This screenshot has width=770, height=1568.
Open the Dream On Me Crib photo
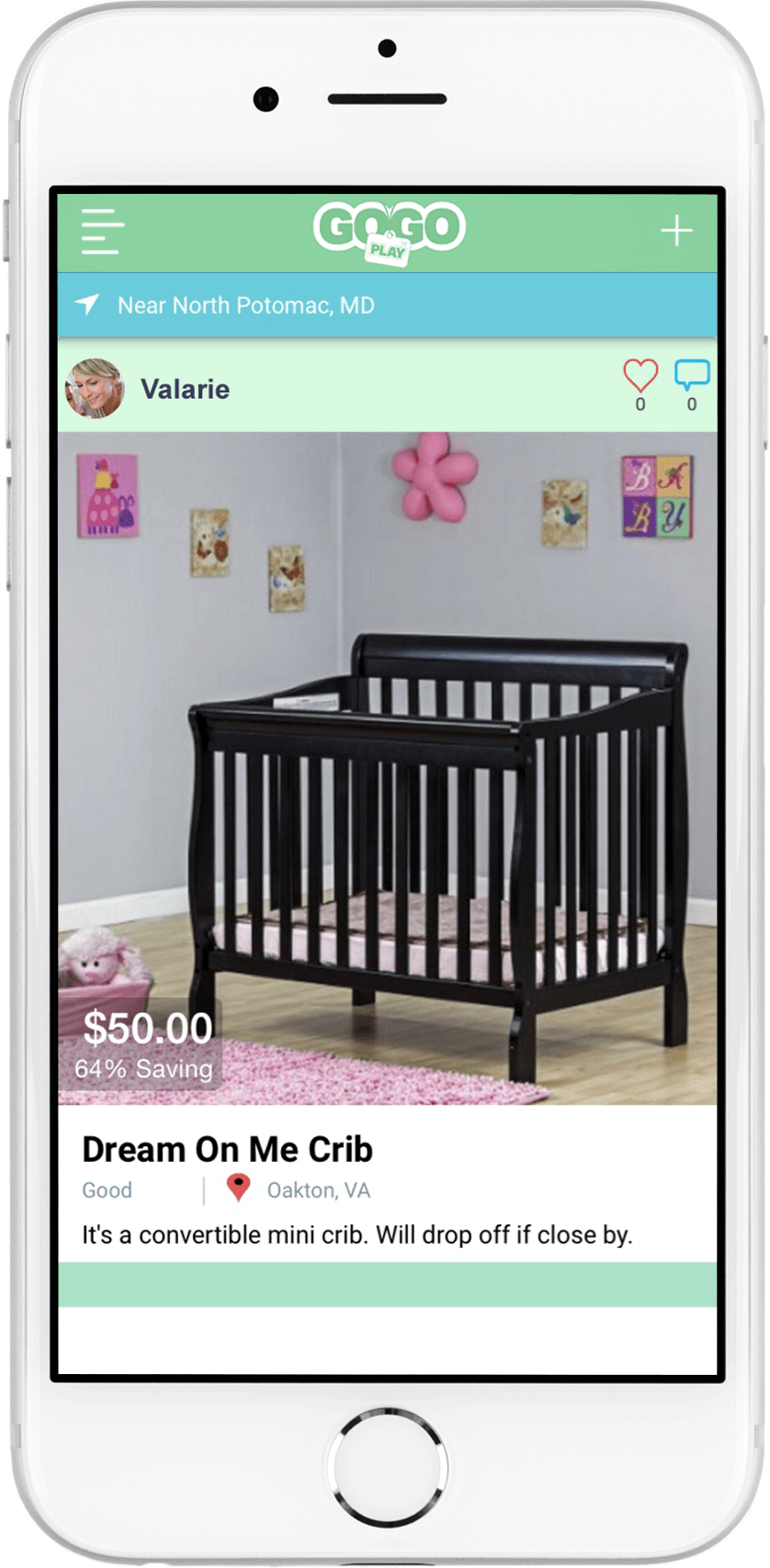click(387, 767)
